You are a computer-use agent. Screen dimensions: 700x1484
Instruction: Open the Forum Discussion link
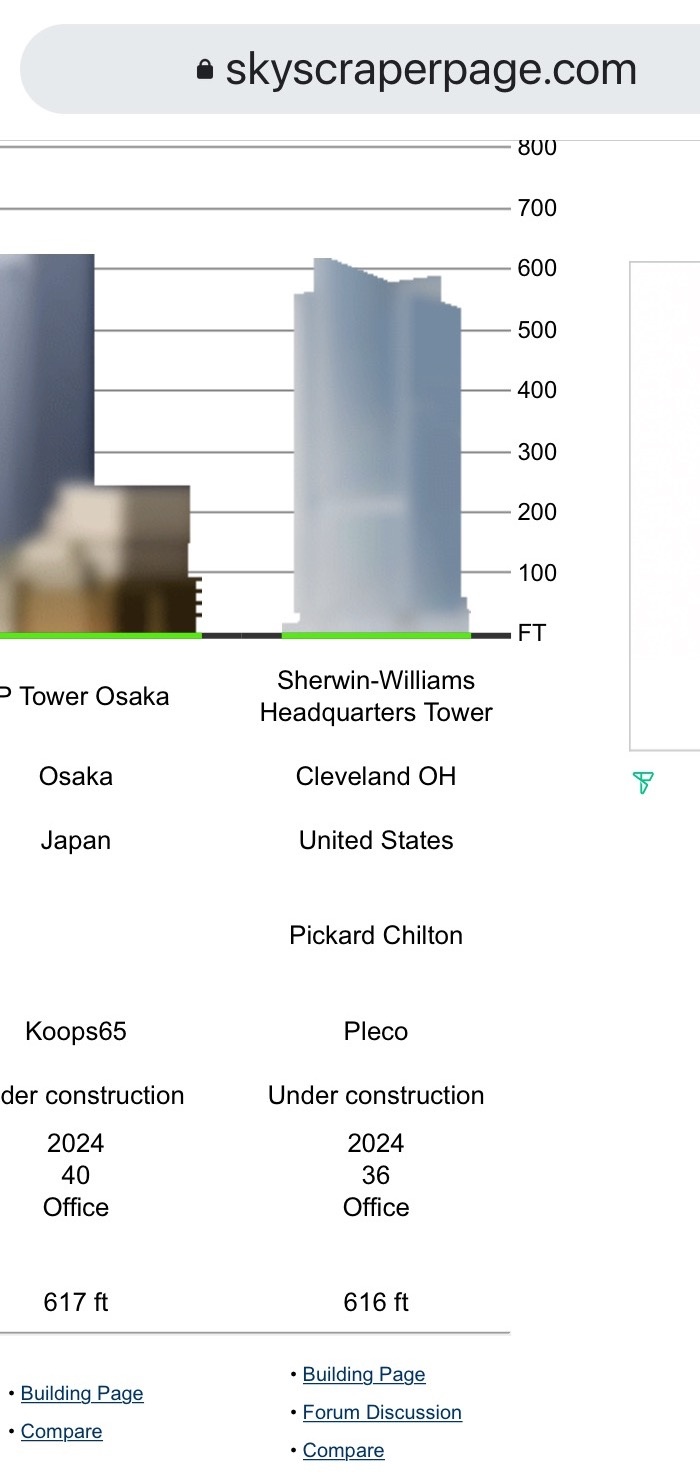click(382, 1412)
